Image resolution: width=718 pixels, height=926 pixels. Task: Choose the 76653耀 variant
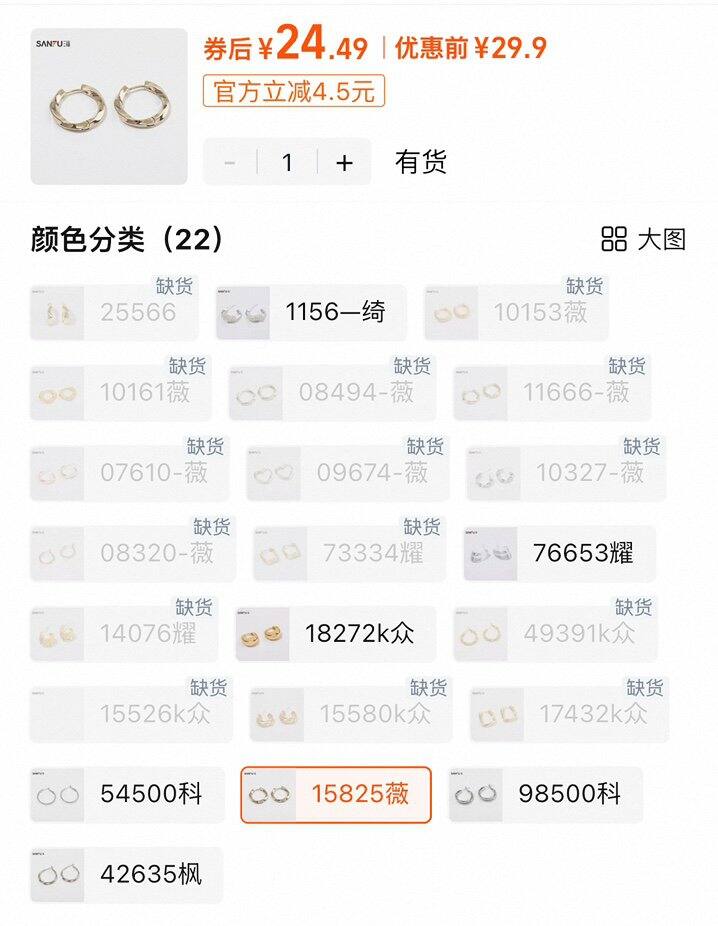click(x=560, y=553)
